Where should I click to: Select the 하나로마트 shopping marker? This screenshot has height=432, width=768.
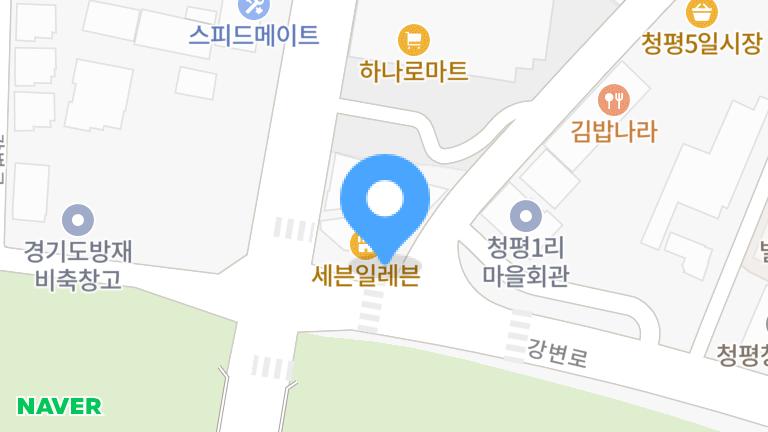click(413, 40)
